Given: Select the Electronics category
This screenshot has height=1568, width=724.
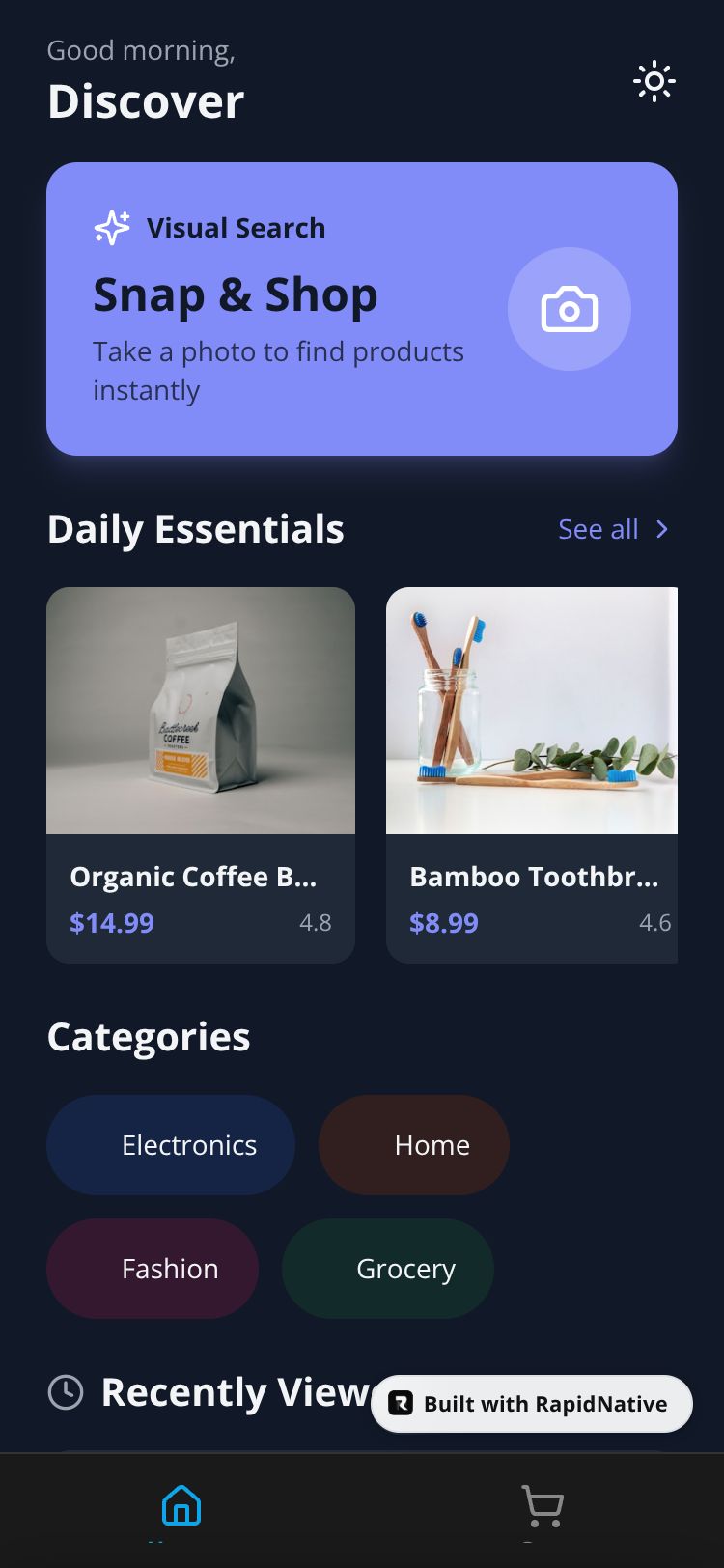Looking at the screenshot, I should (x=171, y=1145).
